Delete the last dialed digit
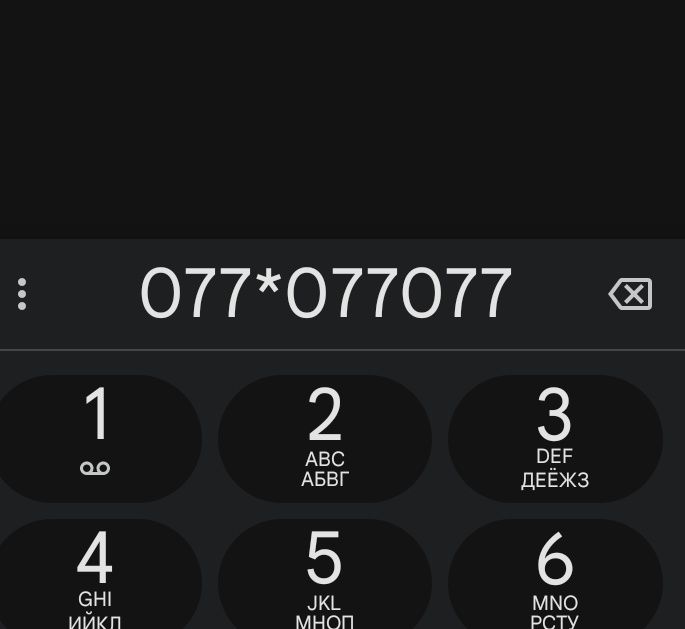 [x=630, y=294]
